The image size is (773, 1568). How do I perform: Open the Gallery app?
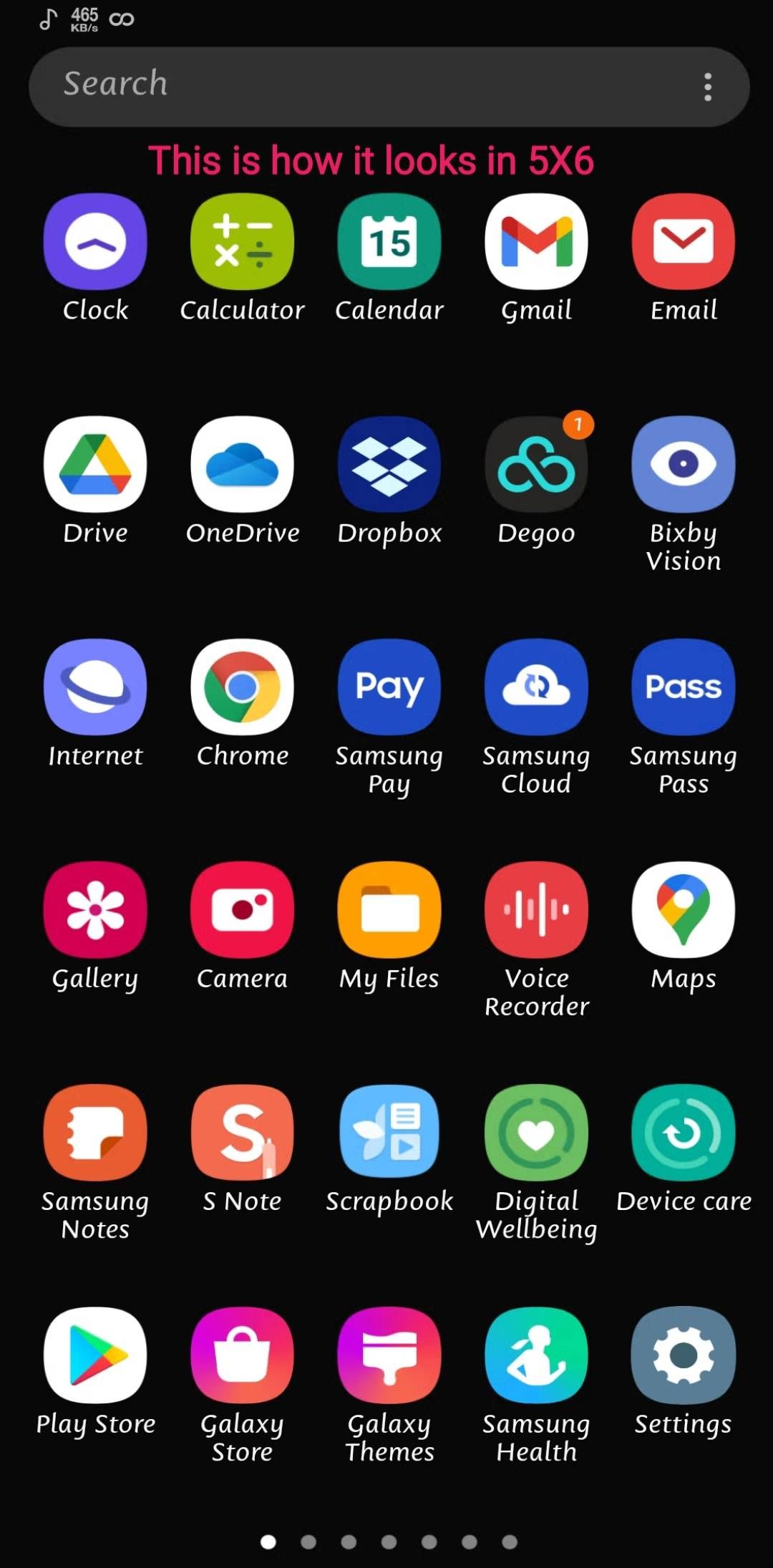95,910
